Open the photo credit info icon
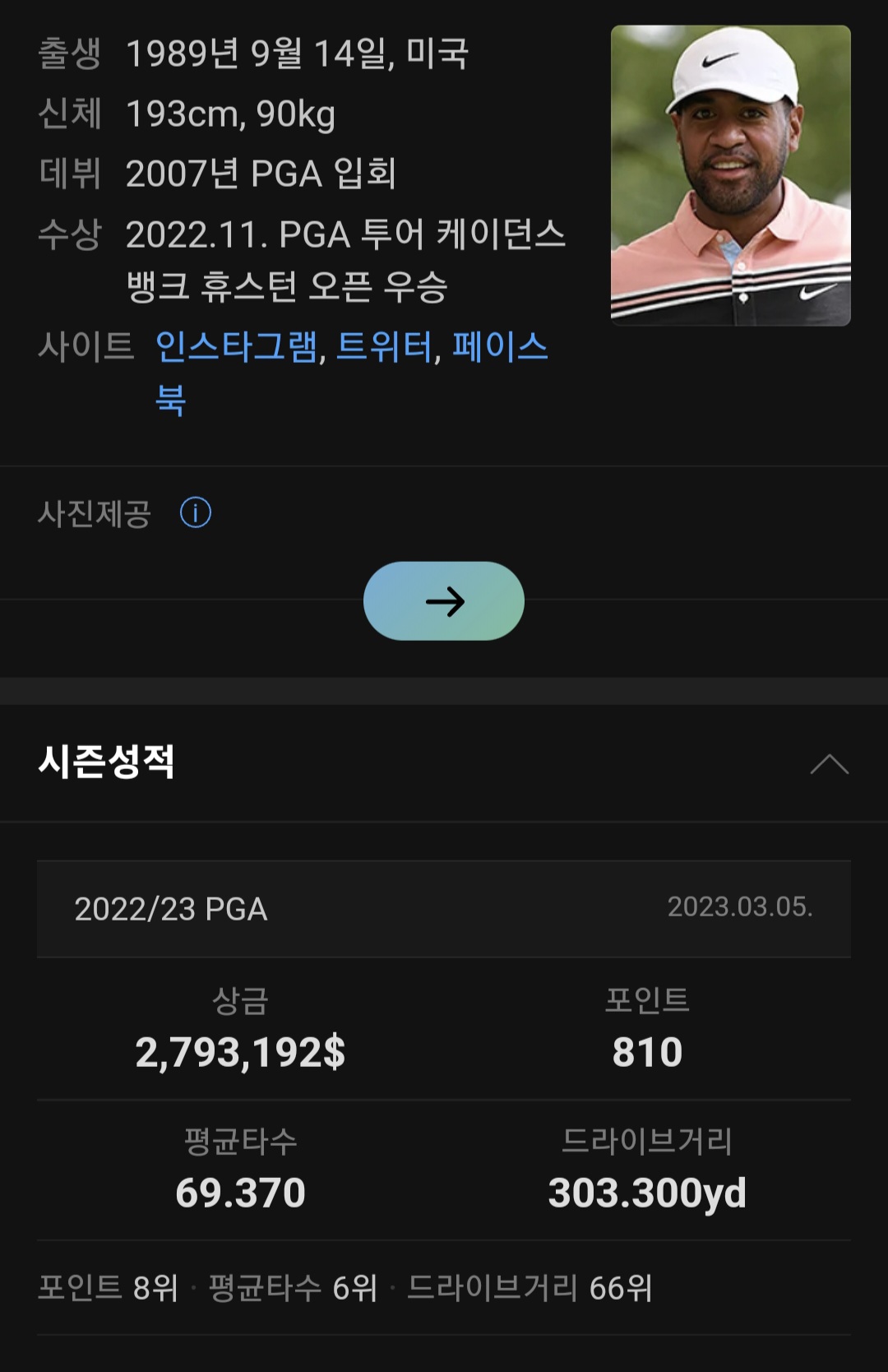Viewport: 888px width, 1372px height. (195, 514)
